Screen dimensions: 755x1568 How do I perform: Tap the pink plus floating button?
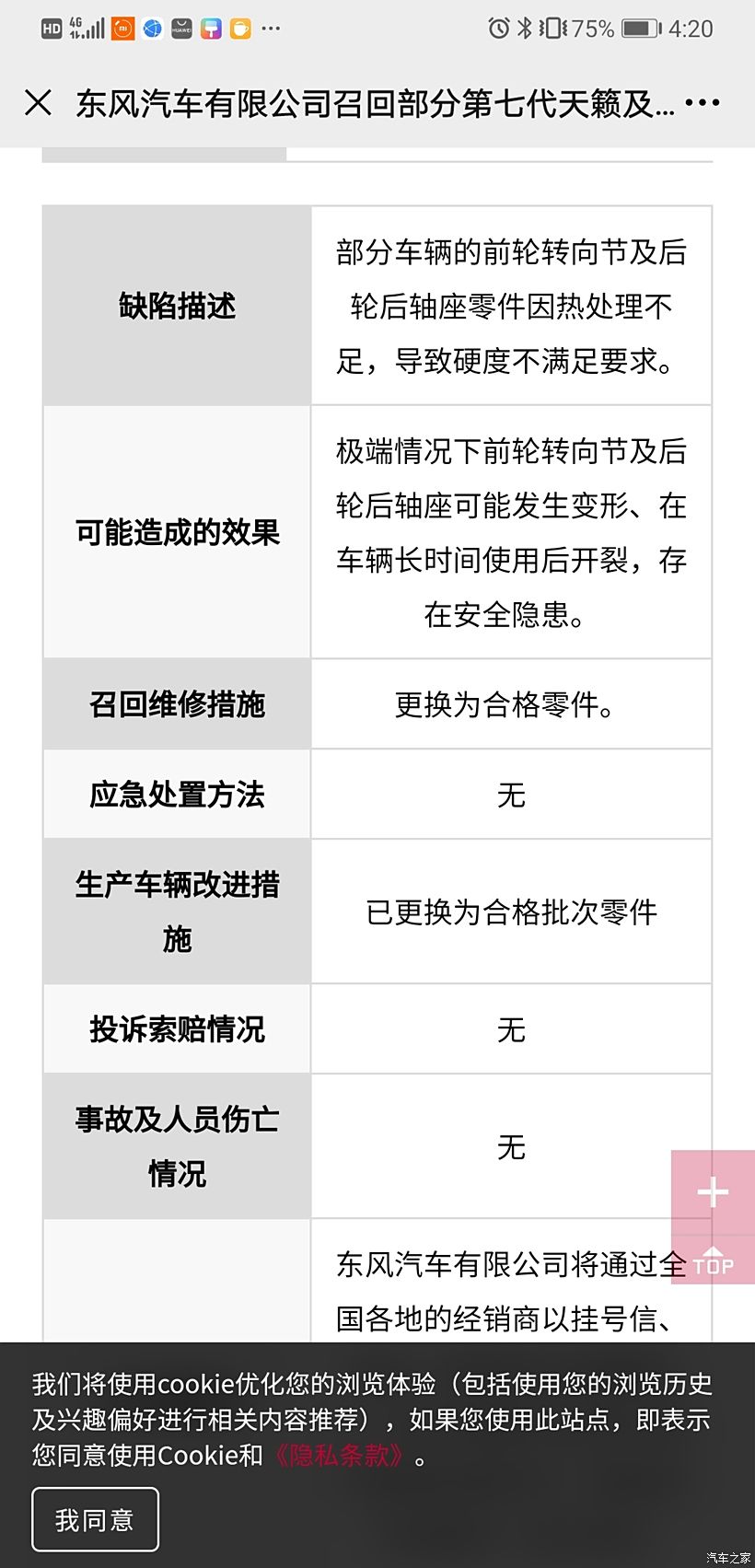[x=713, y=1192]
